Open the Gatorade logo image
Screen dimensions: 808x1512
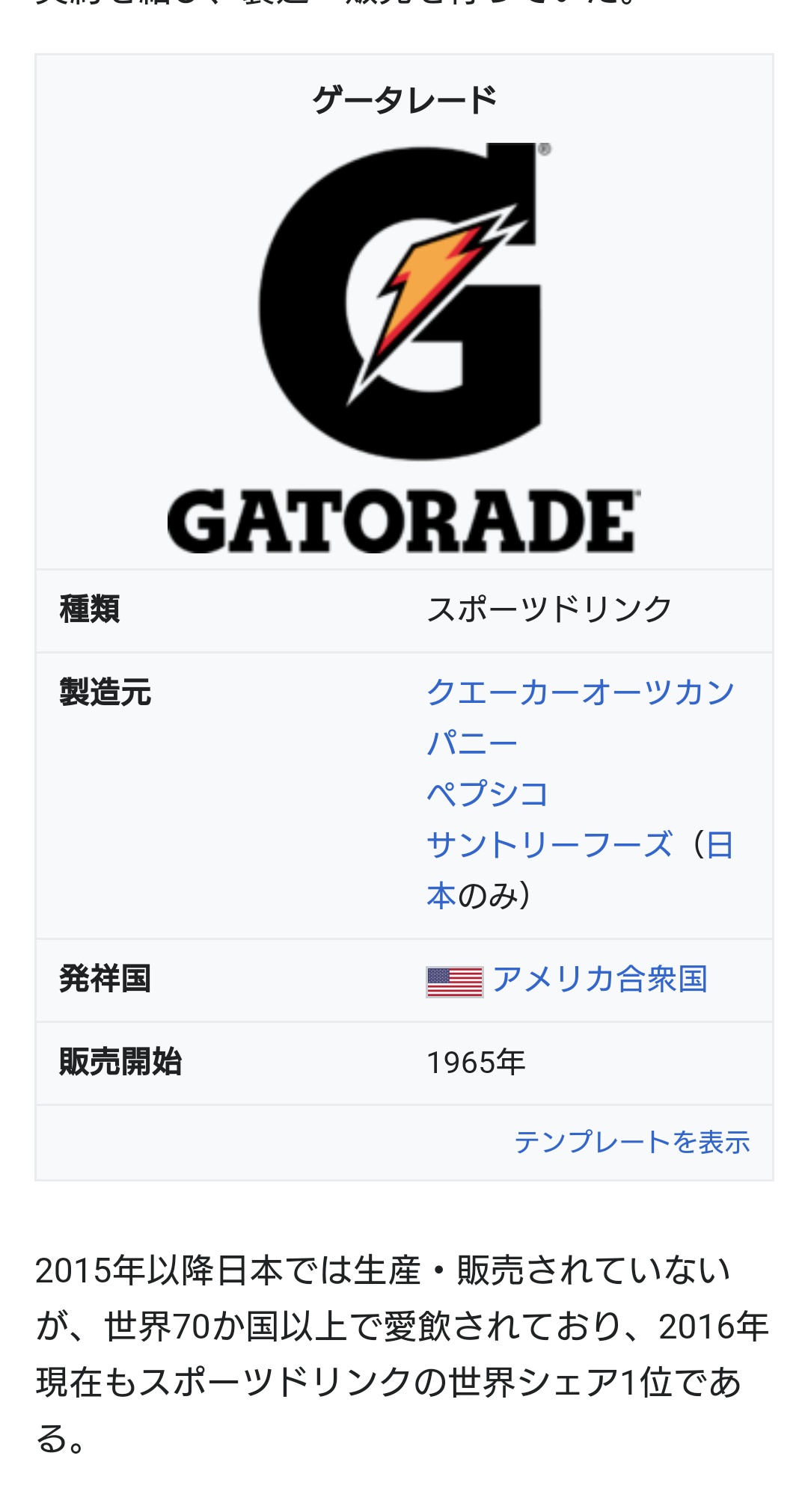coord(404,348)
